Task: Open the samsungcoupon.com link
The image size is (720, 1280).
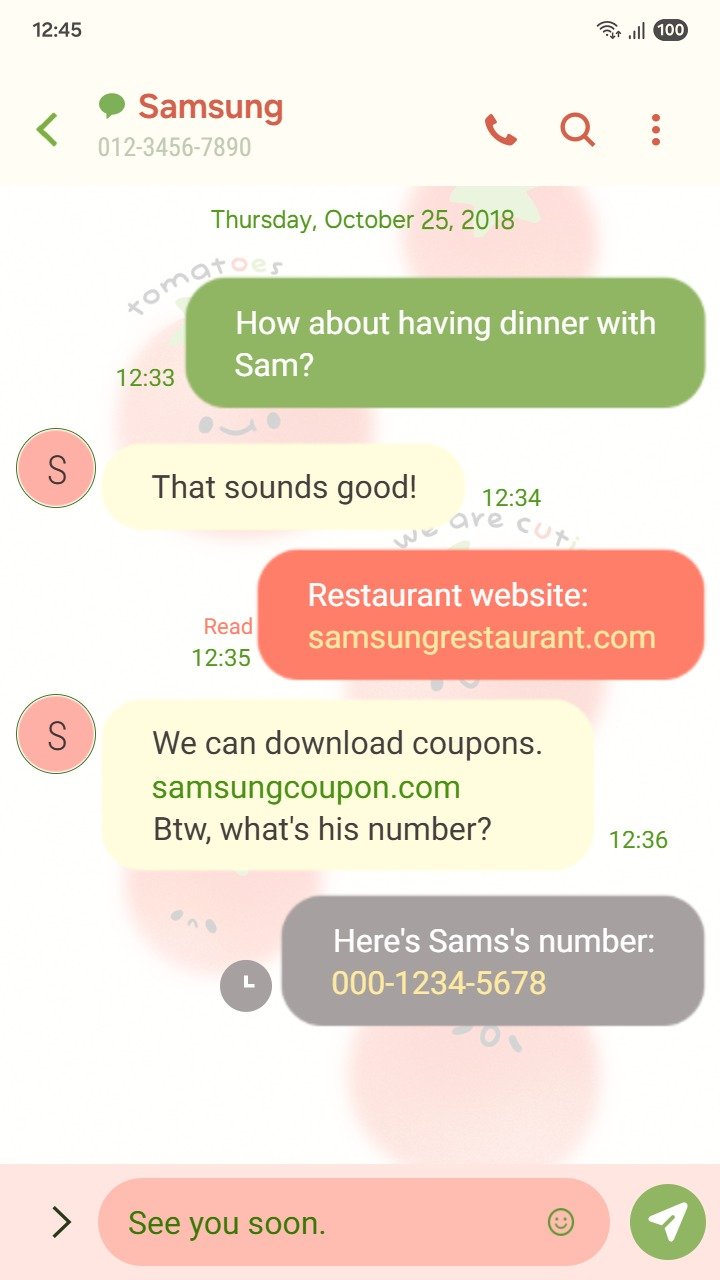Action: (x=306, y=787)
